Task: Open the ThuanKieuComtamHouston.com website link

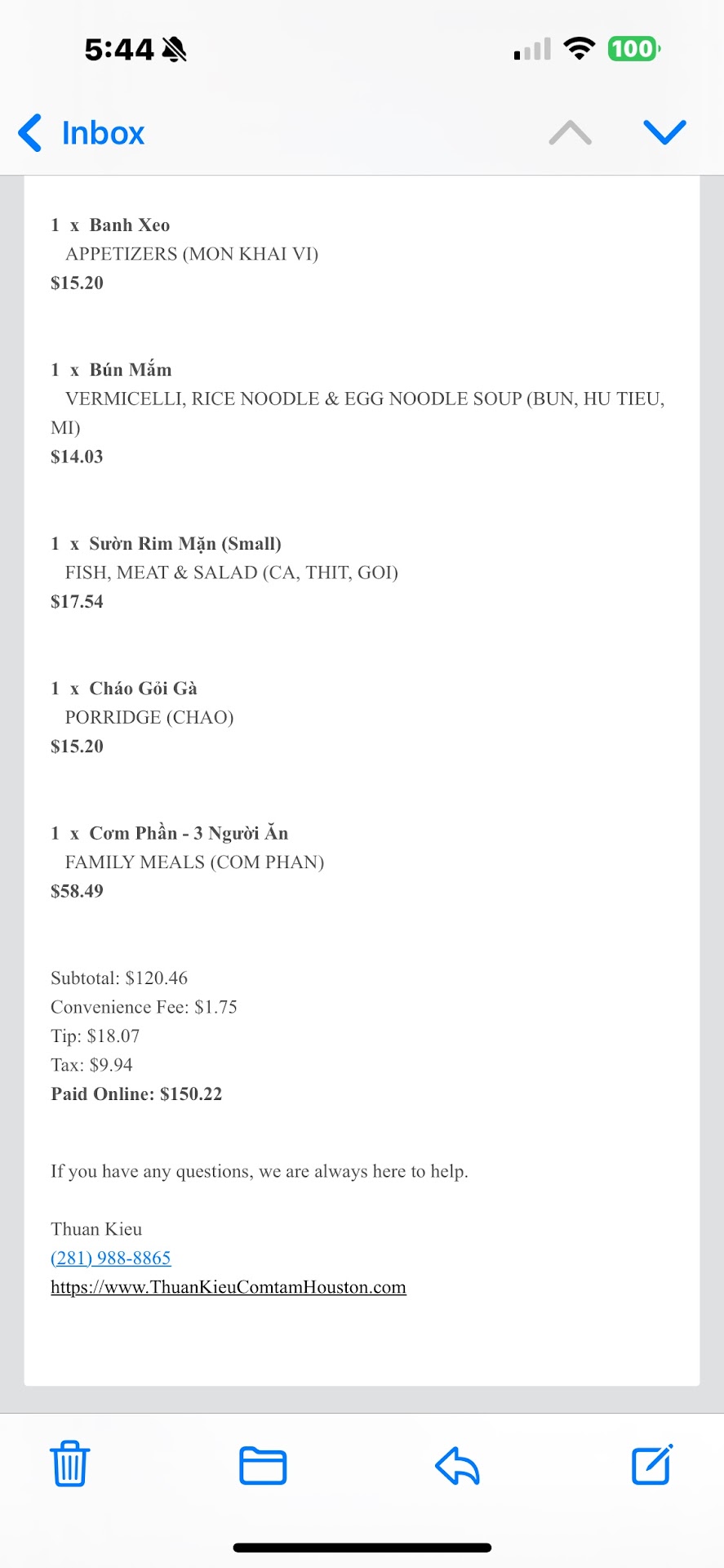Action: pos(229,1287)
